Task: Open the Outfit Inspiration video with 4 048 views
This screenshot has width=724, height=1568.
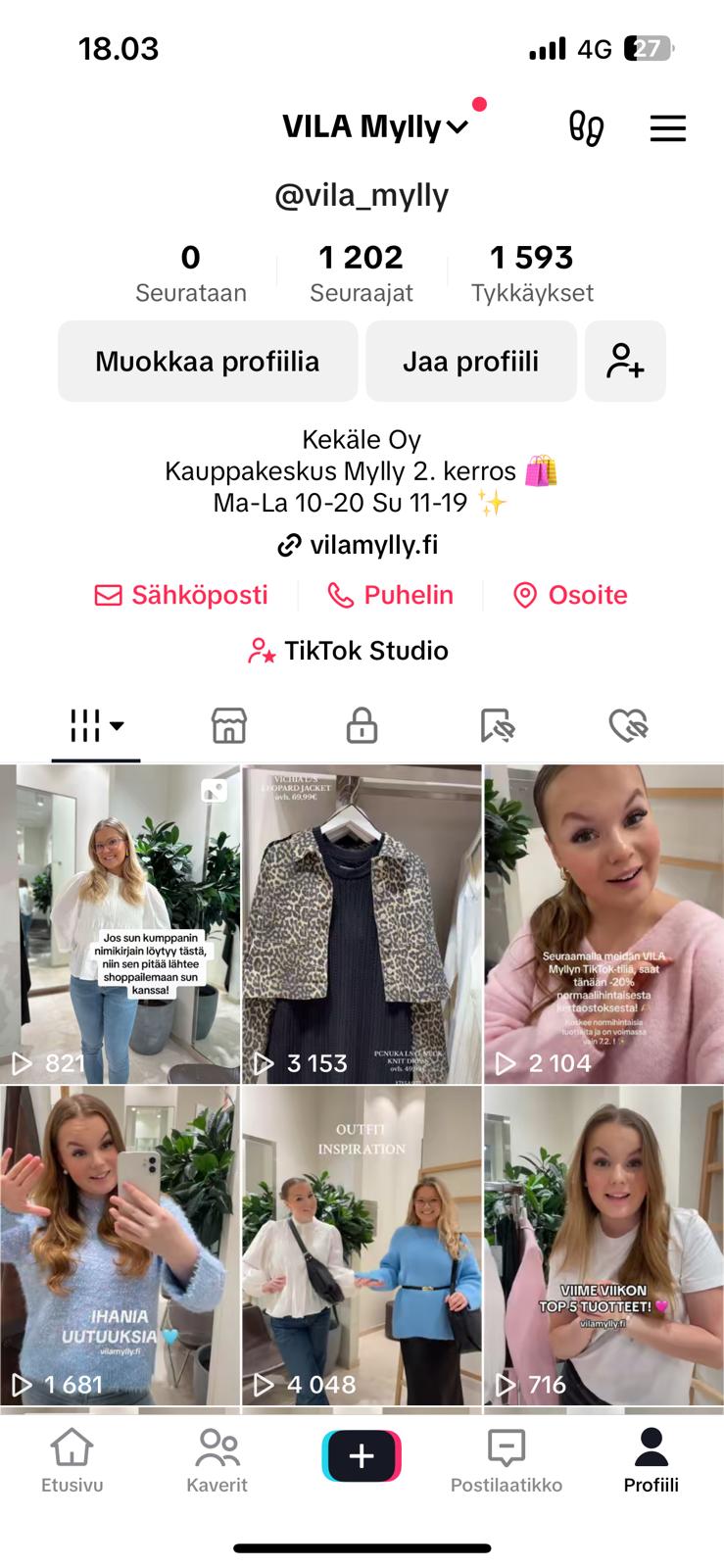Action: pyautogui.click(x=362, y=1245)
